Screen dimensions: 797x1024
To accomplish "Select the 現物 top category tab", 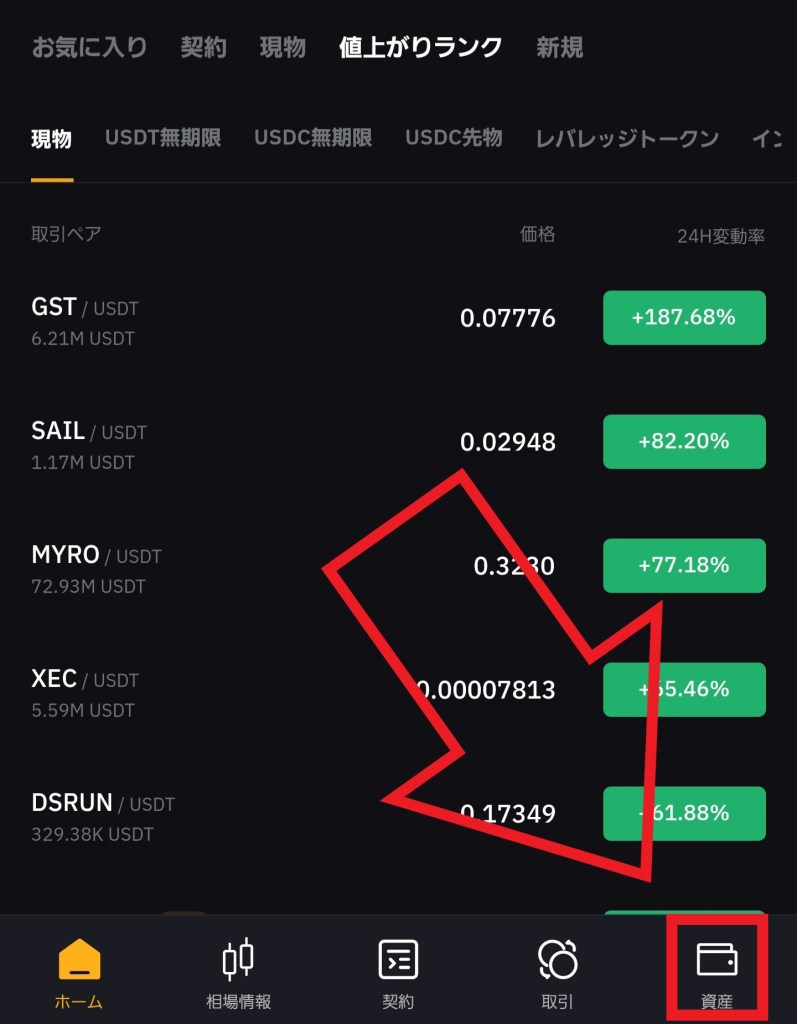I will pos(282,47).
